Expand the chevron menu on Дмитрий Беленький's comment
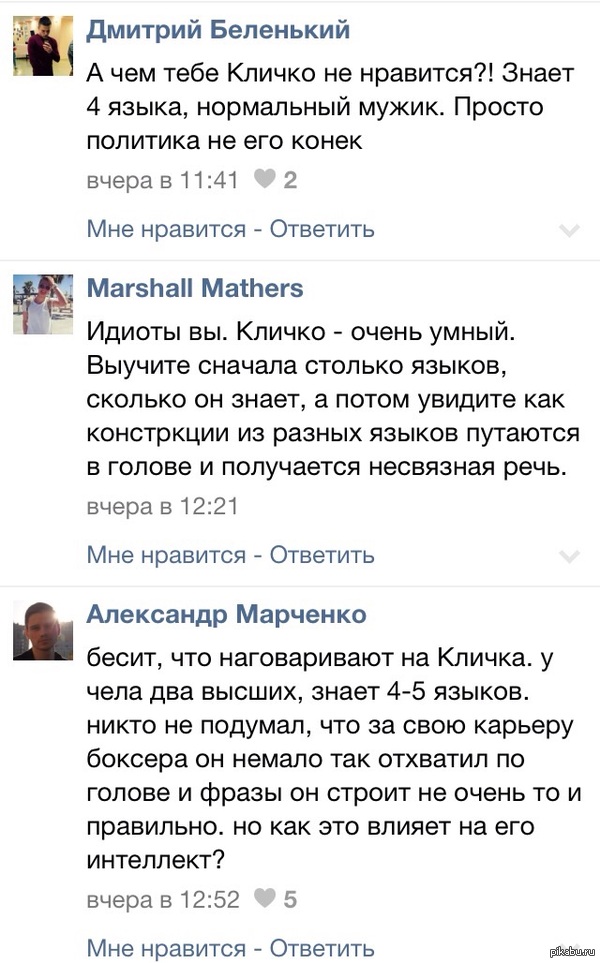Image resolution: width=600 pixels, height=963 pixels. pos(569,231)
